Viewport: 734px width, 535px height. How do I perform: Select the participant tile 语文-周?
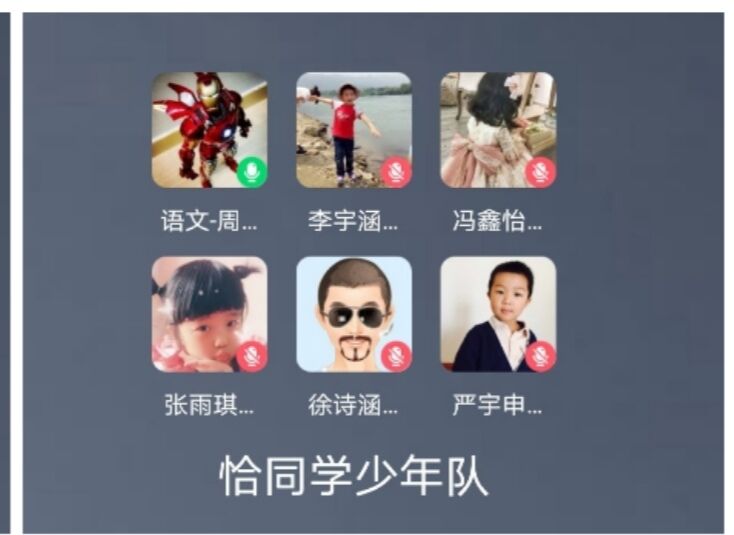pos(209,130)
